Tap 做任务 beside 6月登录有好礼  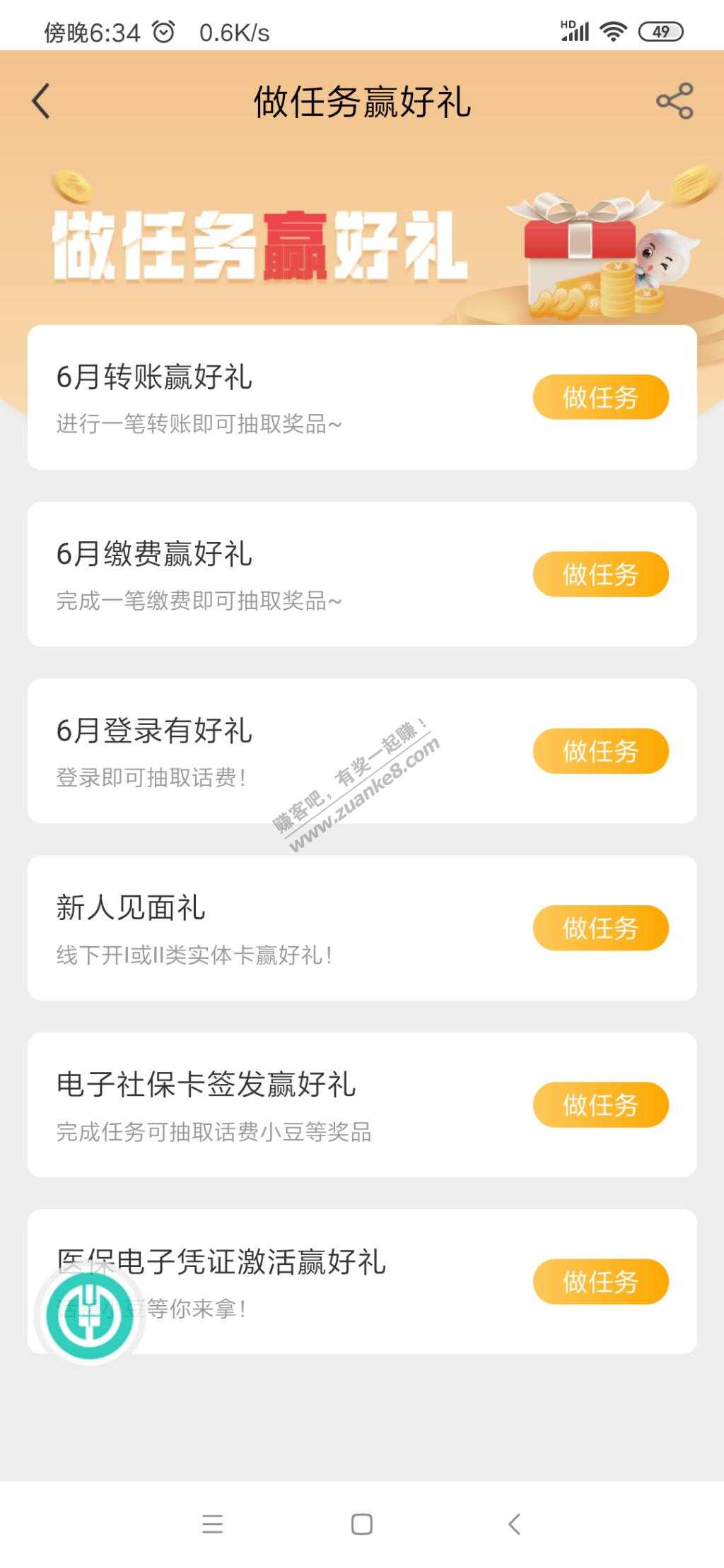click(600, 750)
